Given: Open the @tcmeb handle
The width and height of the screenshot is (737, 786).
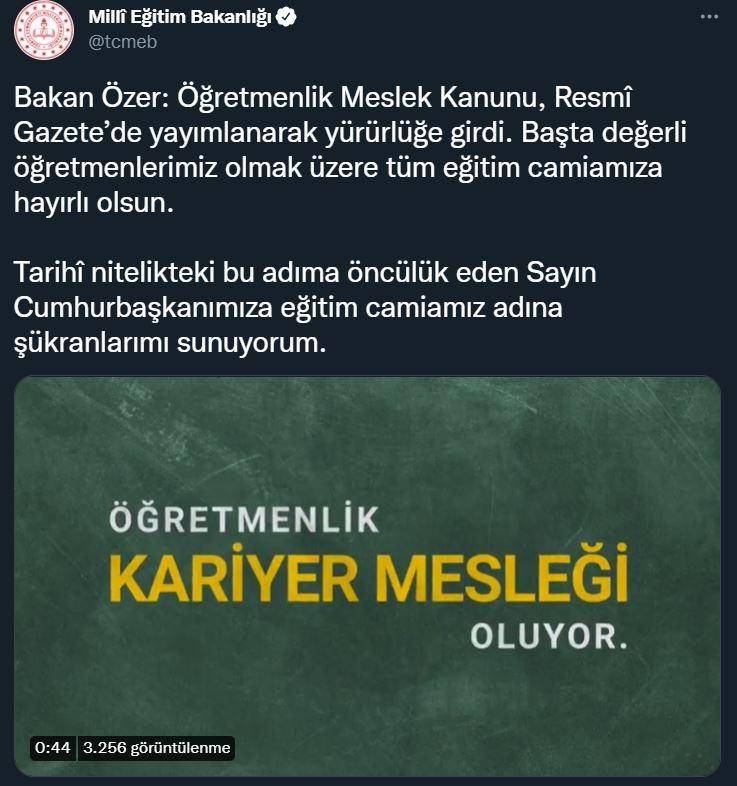Looking at the screenshot, I should 123,42.
